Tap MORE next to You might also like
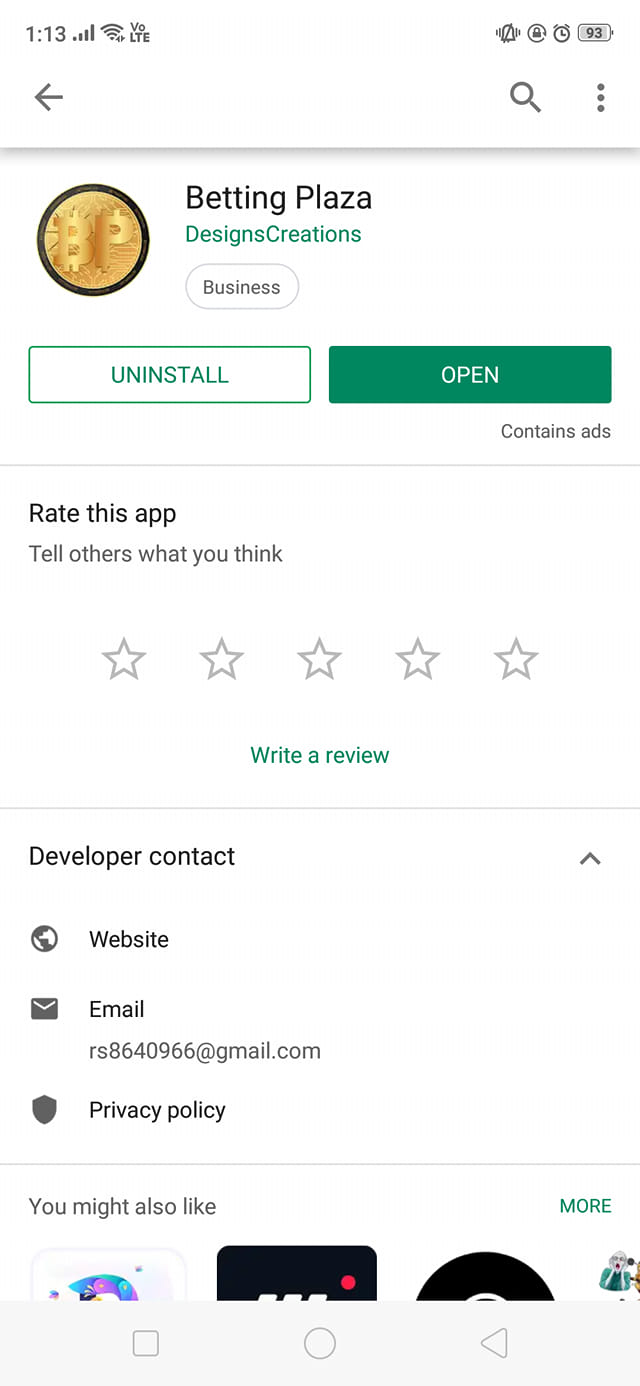This screenshot has height=1386, width=640. tap(585, 1206)
